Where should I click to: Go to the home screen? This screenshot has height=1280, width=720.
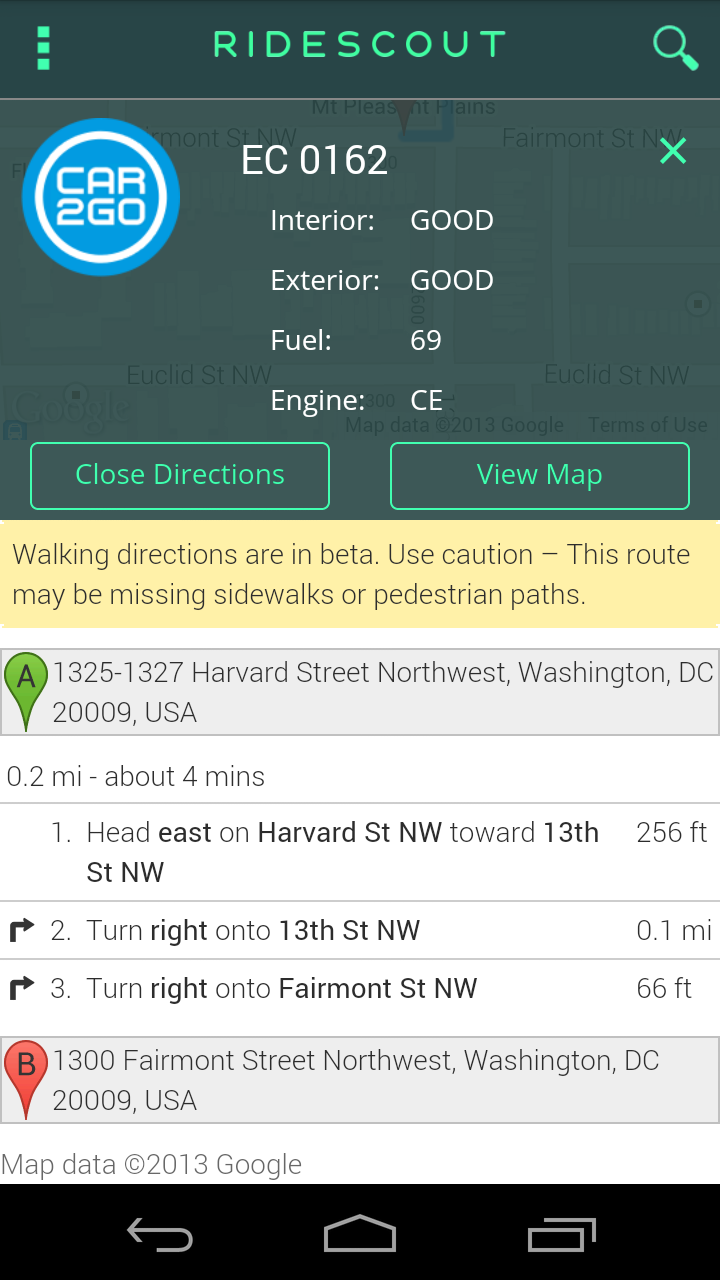pos(360,1234)
